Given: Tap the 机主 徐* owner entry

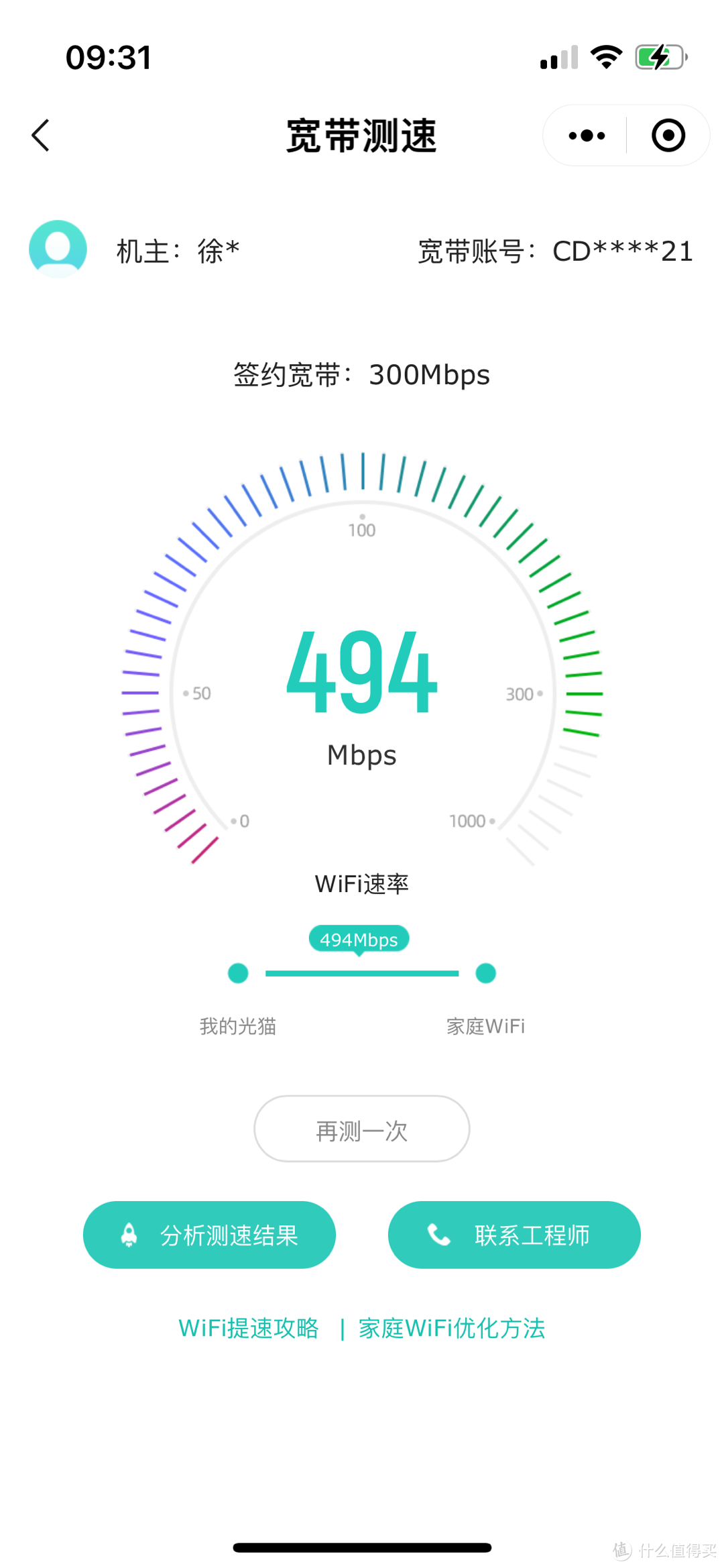Looking at the screenshot, I should click(x=177, y=251).
